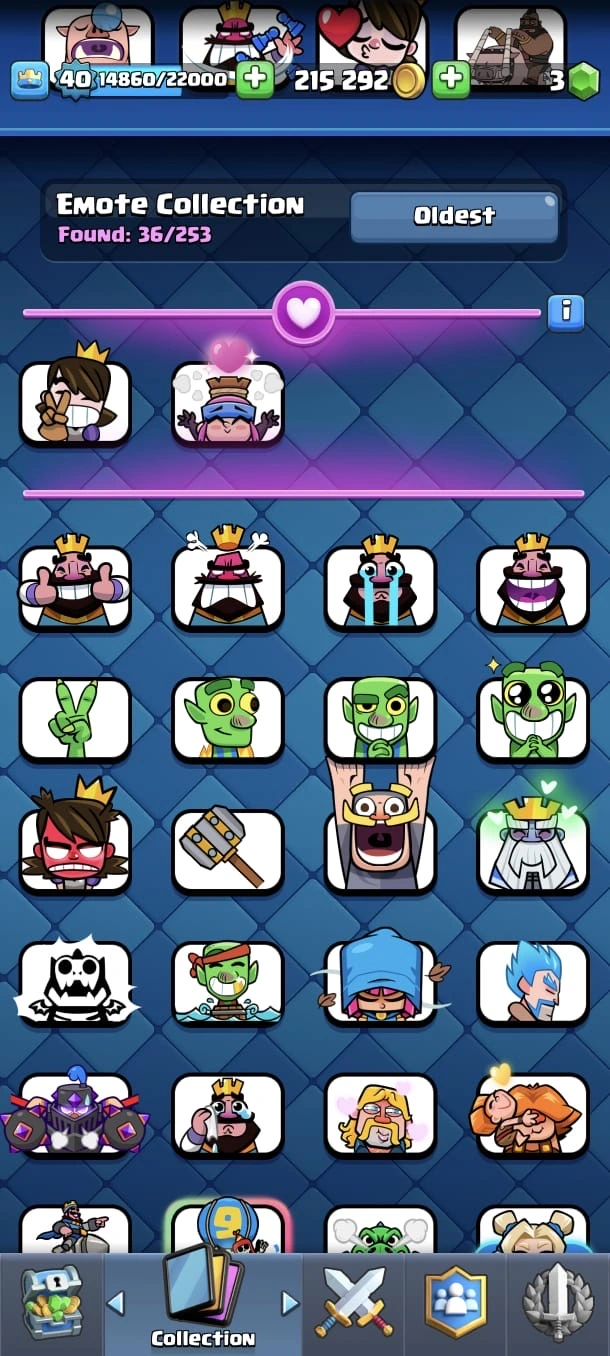Open the Events sword shield tab
The height and width of the screenshot is (1356, 610).
coord(558,1302)
